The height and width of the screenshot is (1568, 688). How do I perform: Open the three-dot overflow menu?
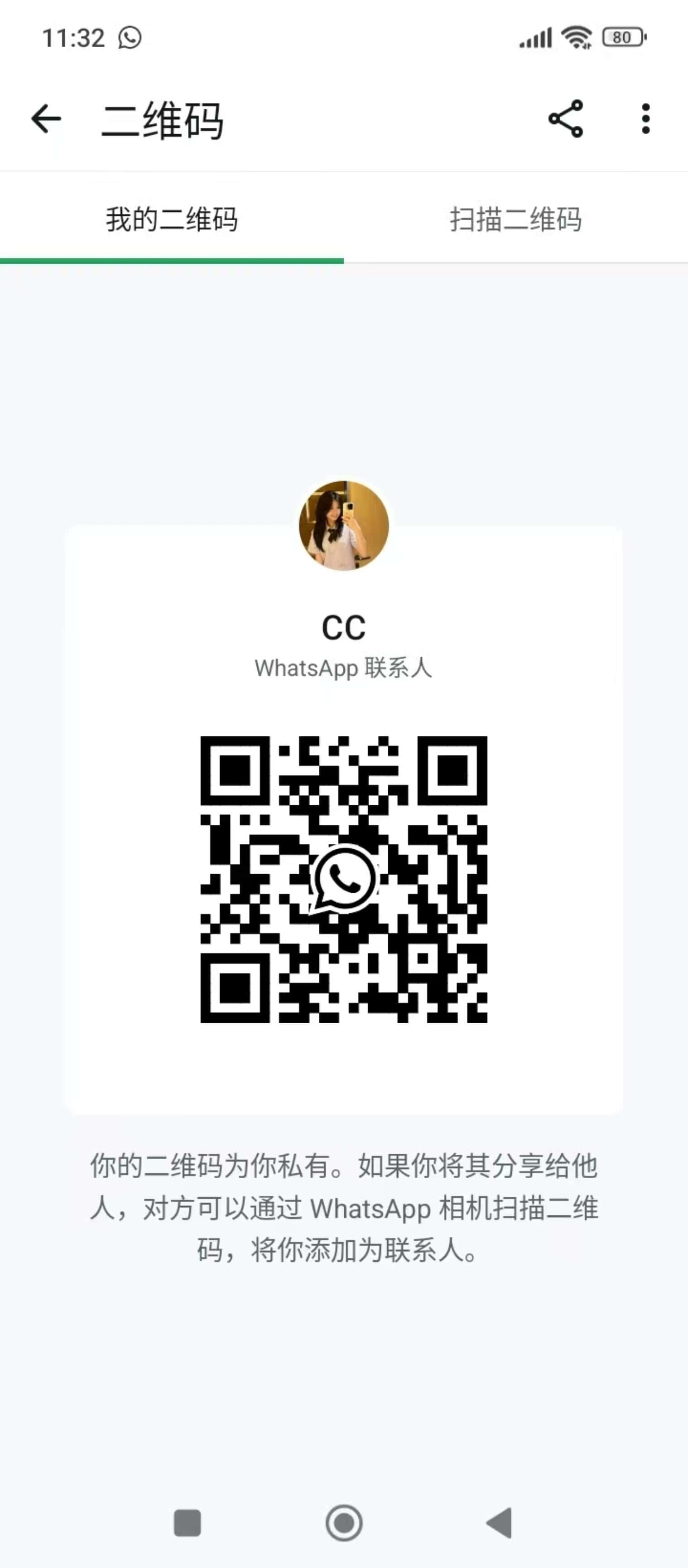coord(645,119)
